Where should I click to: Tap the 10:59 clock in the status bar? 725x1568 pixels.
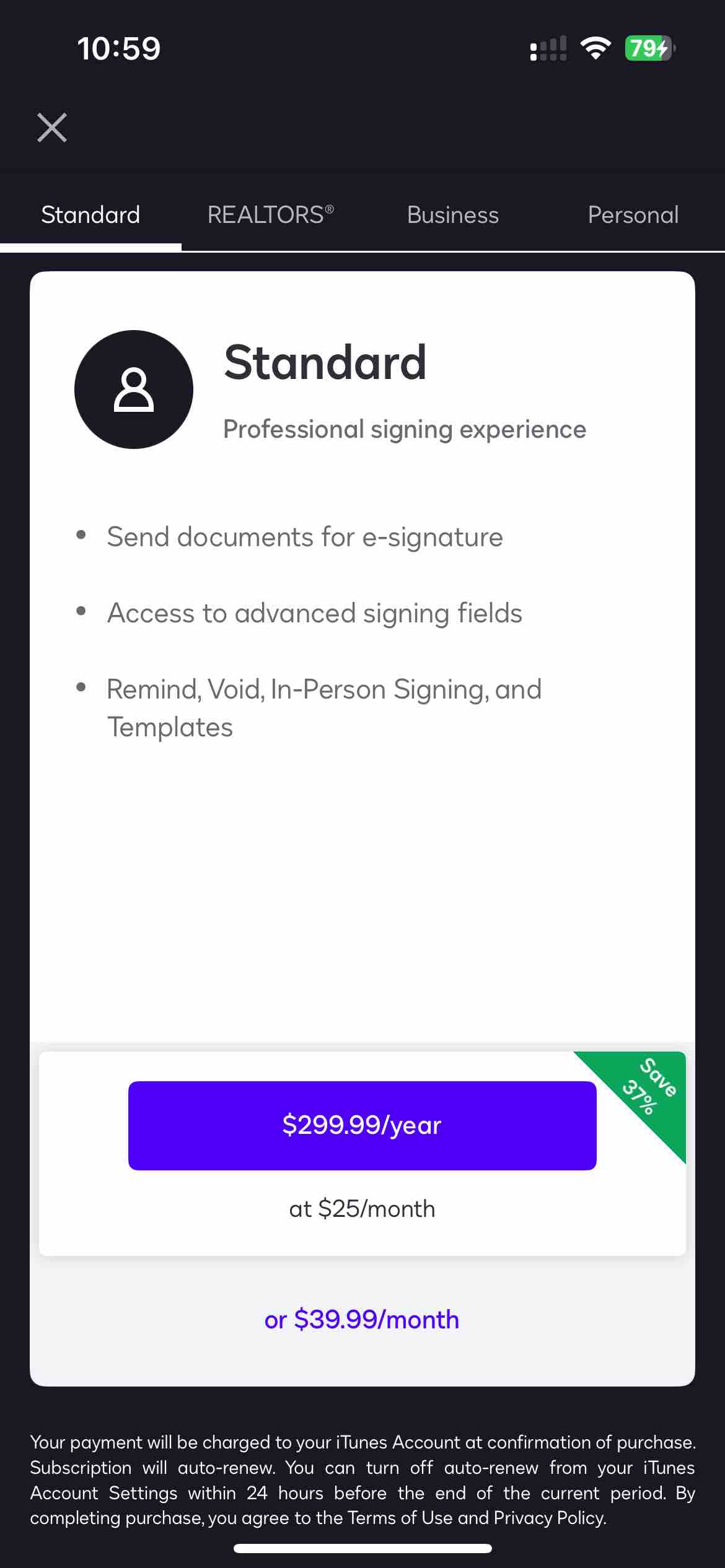[x=120, y=48]
